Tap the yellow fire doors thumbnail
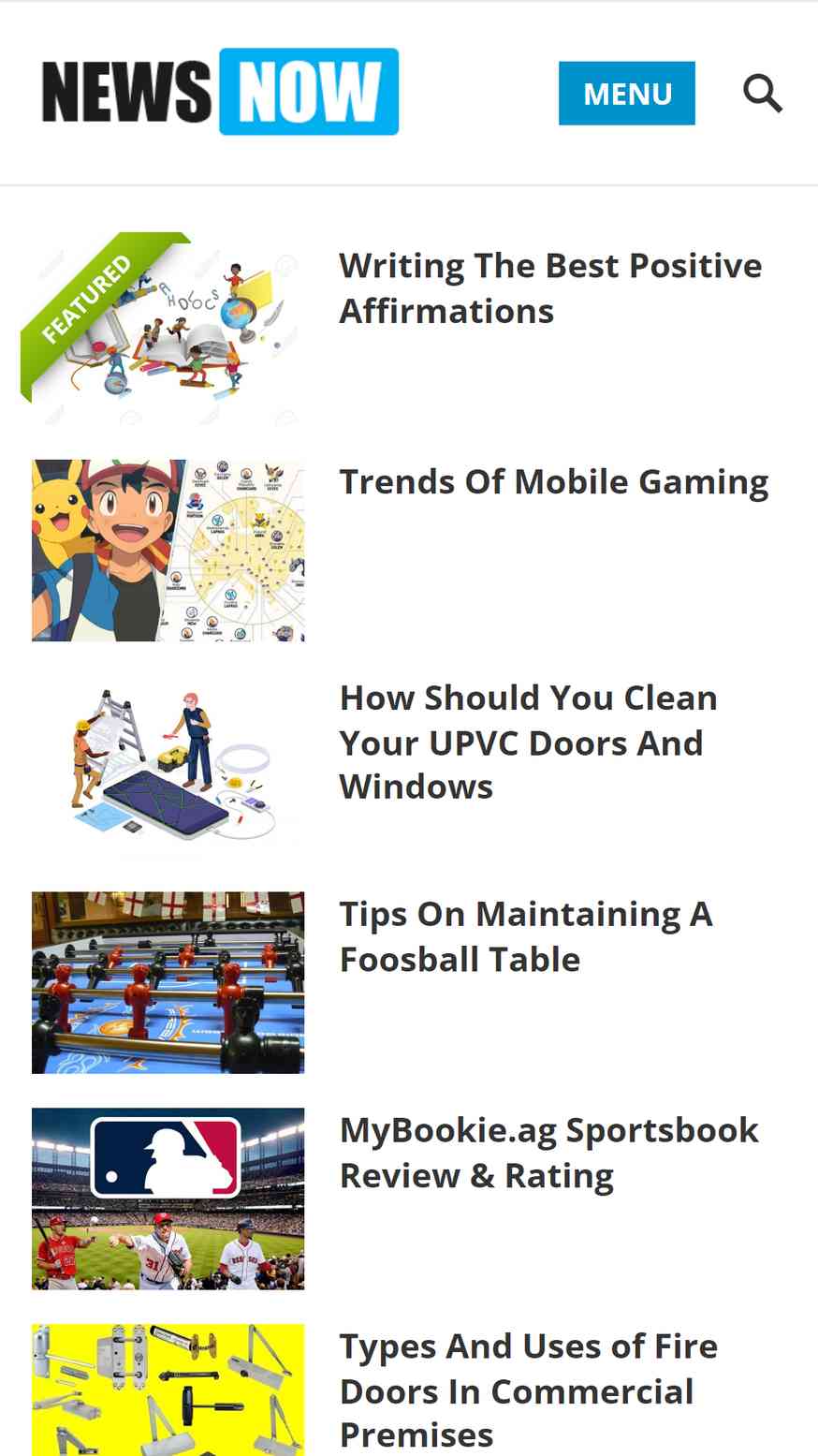 pos(168,1390)
